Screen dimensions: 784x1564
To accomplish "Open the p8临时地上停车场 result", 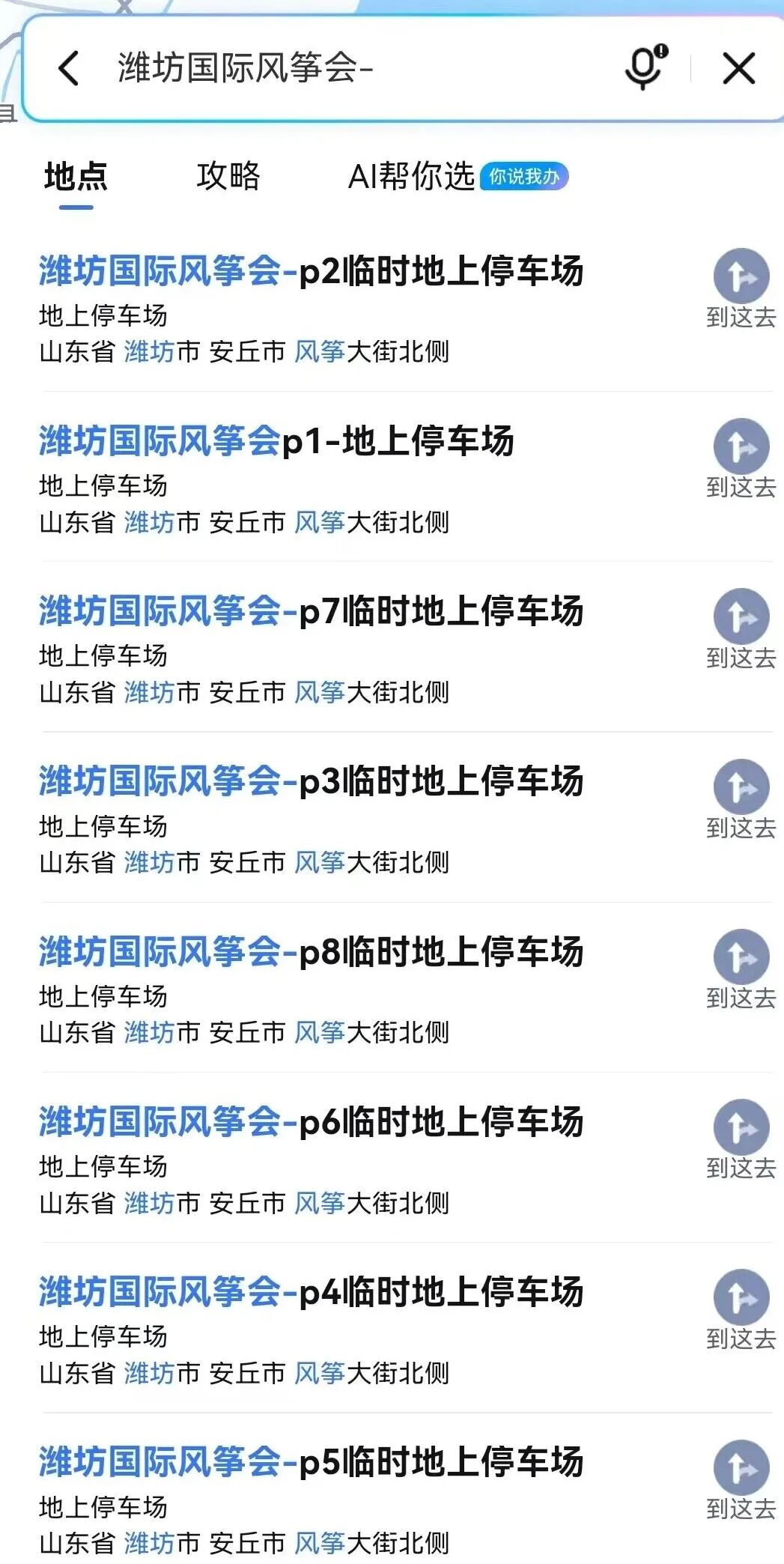I will [x=311, y=952].
